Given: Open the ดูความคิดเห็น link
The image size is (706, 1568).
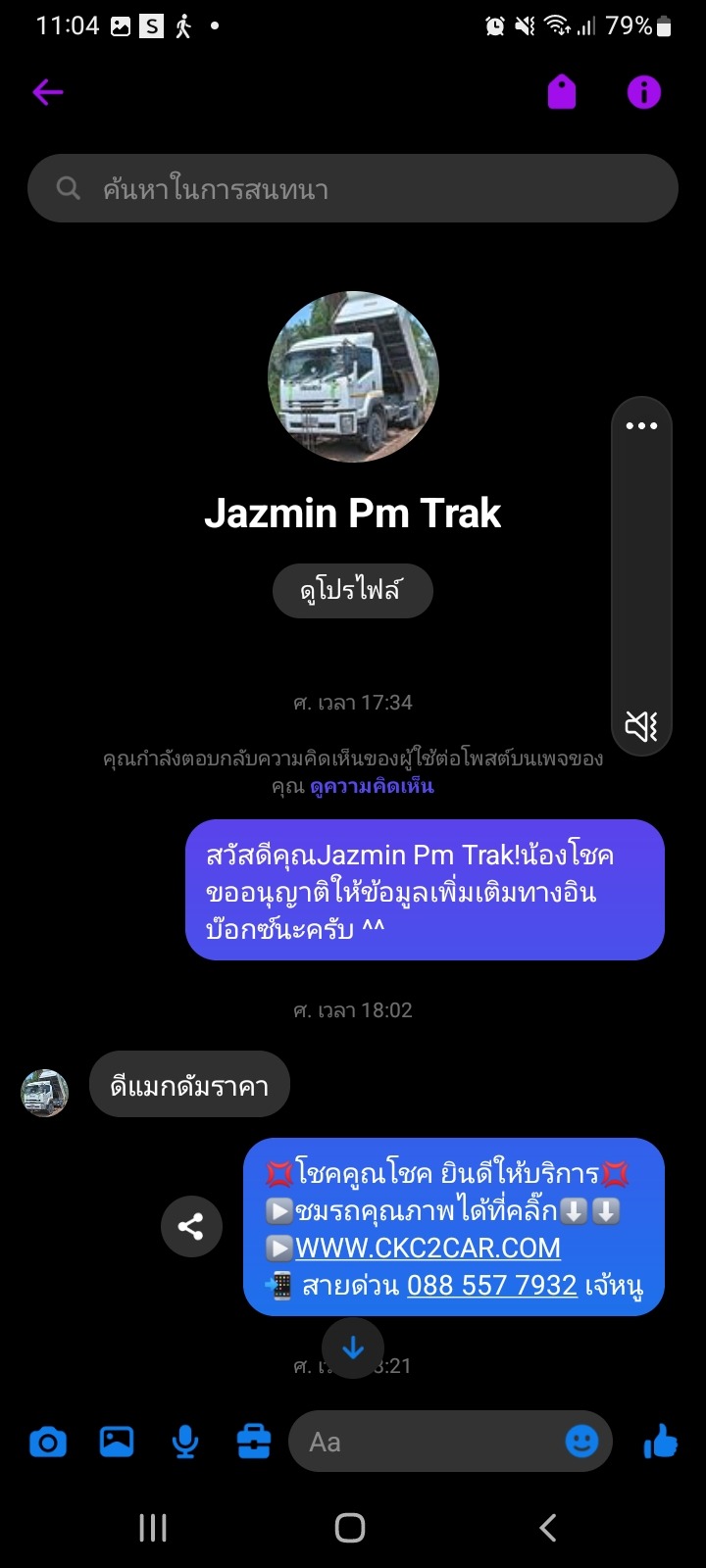Looking at the screenshot, I should 372,786.
